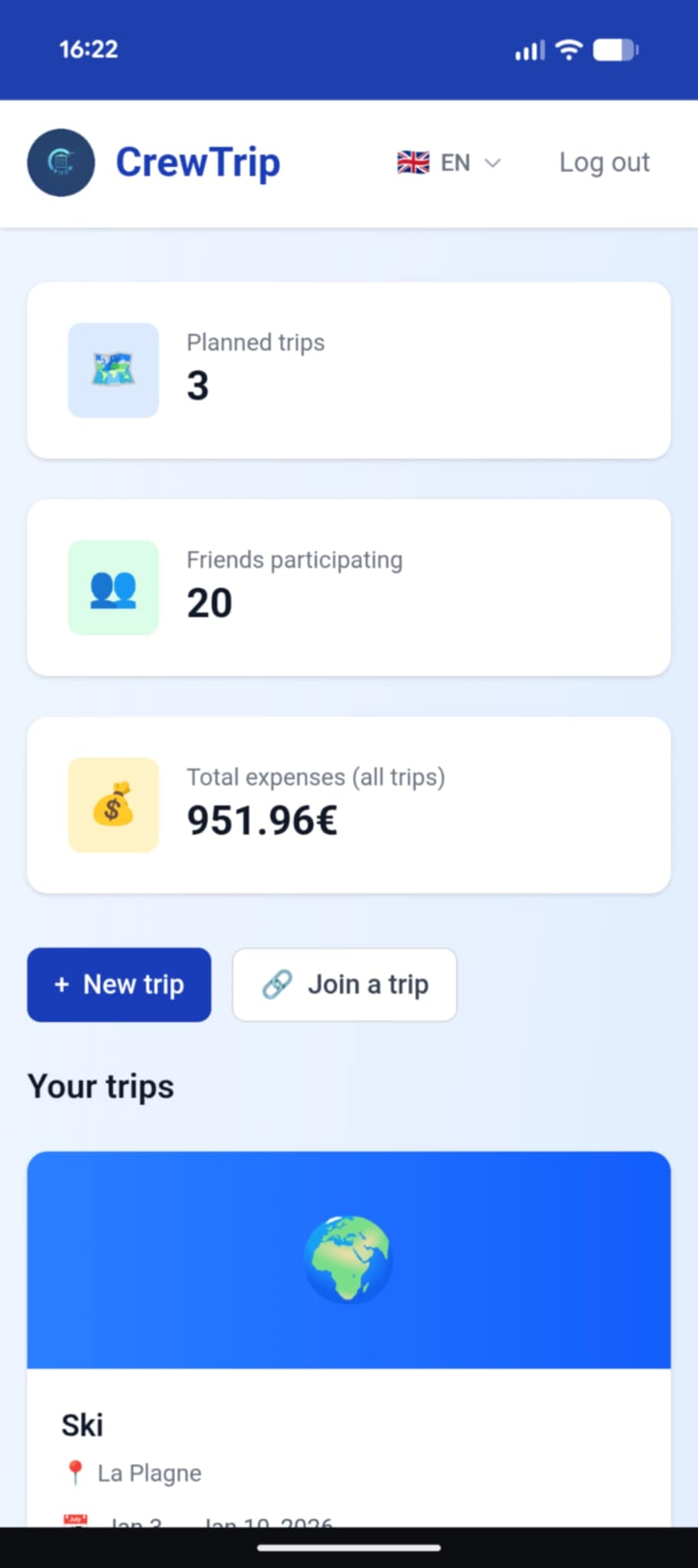Tap the Join a trip button
698x1568 pixels.
click(344, 984)
